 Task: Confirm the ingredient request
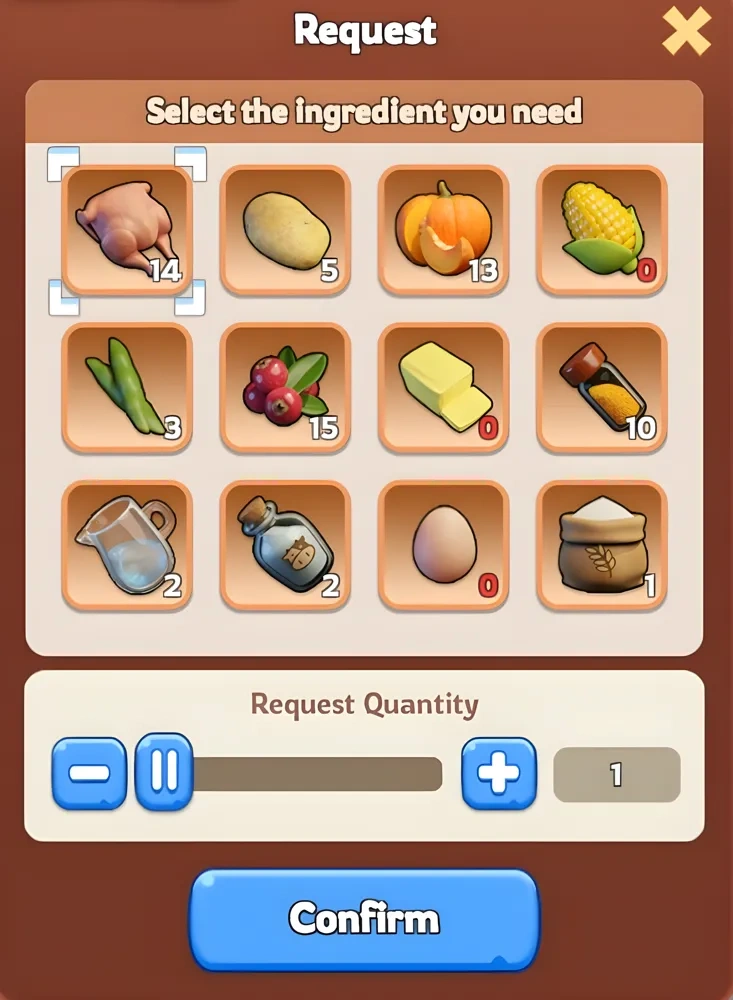click(x=364, y=919)
